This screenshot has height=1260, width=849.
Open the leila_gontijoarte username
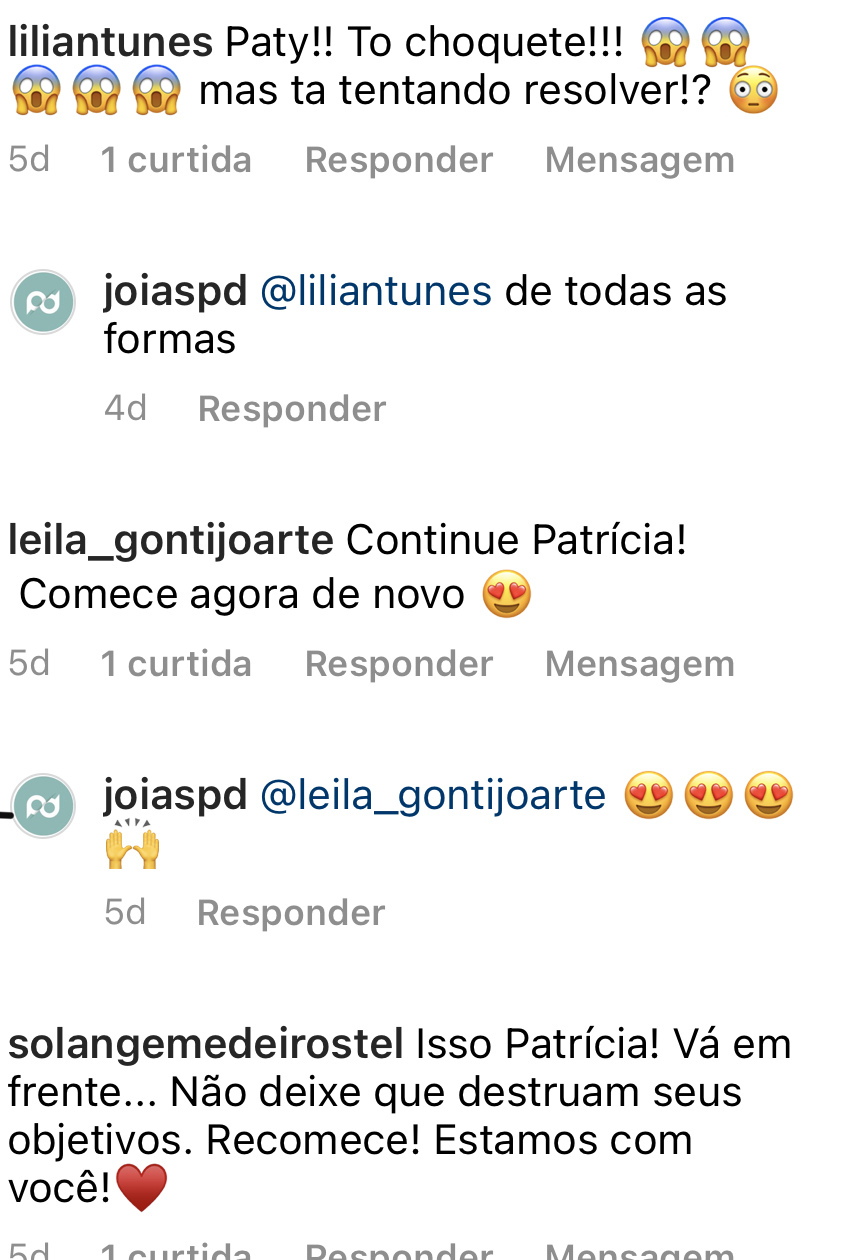tap(171, 541)
